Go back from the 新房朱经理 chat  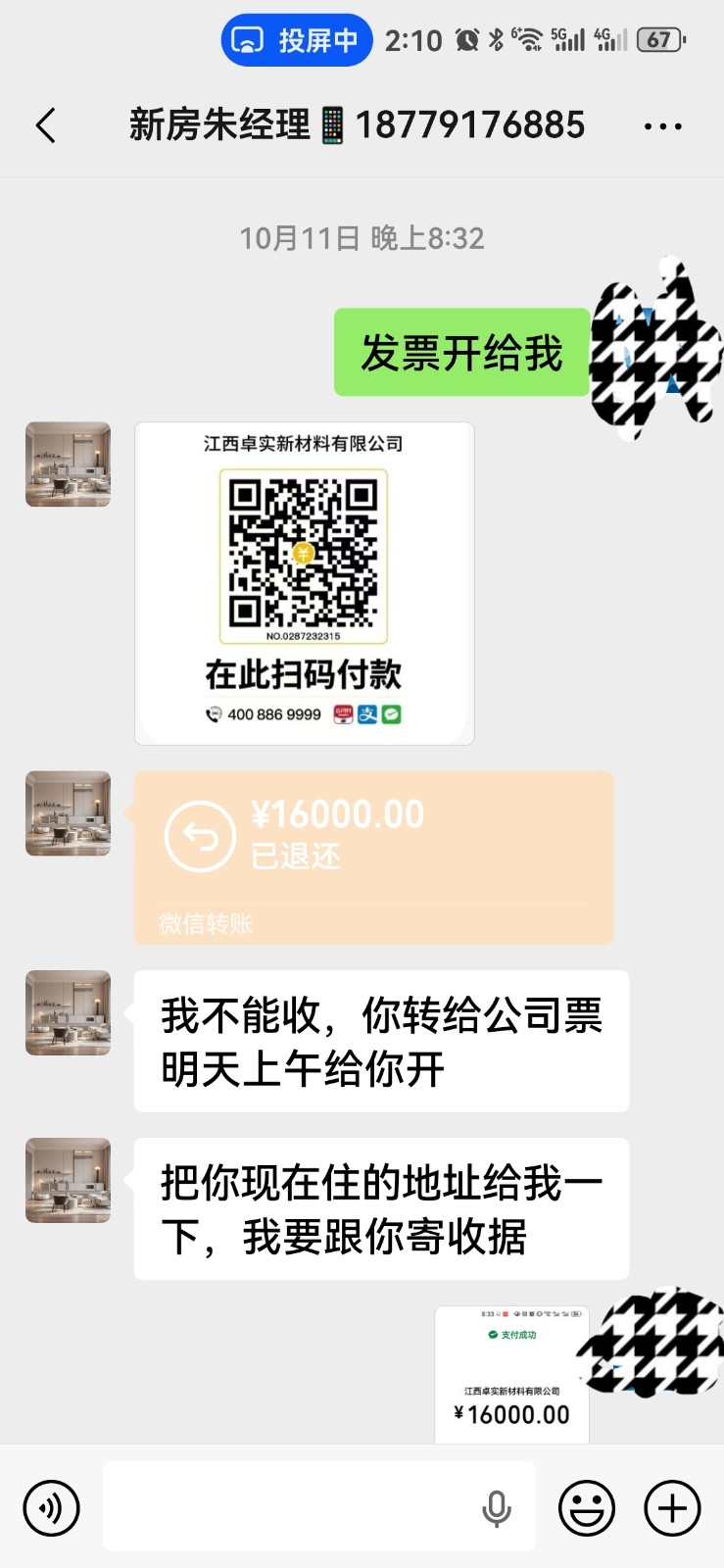click(x=45, y=126)
